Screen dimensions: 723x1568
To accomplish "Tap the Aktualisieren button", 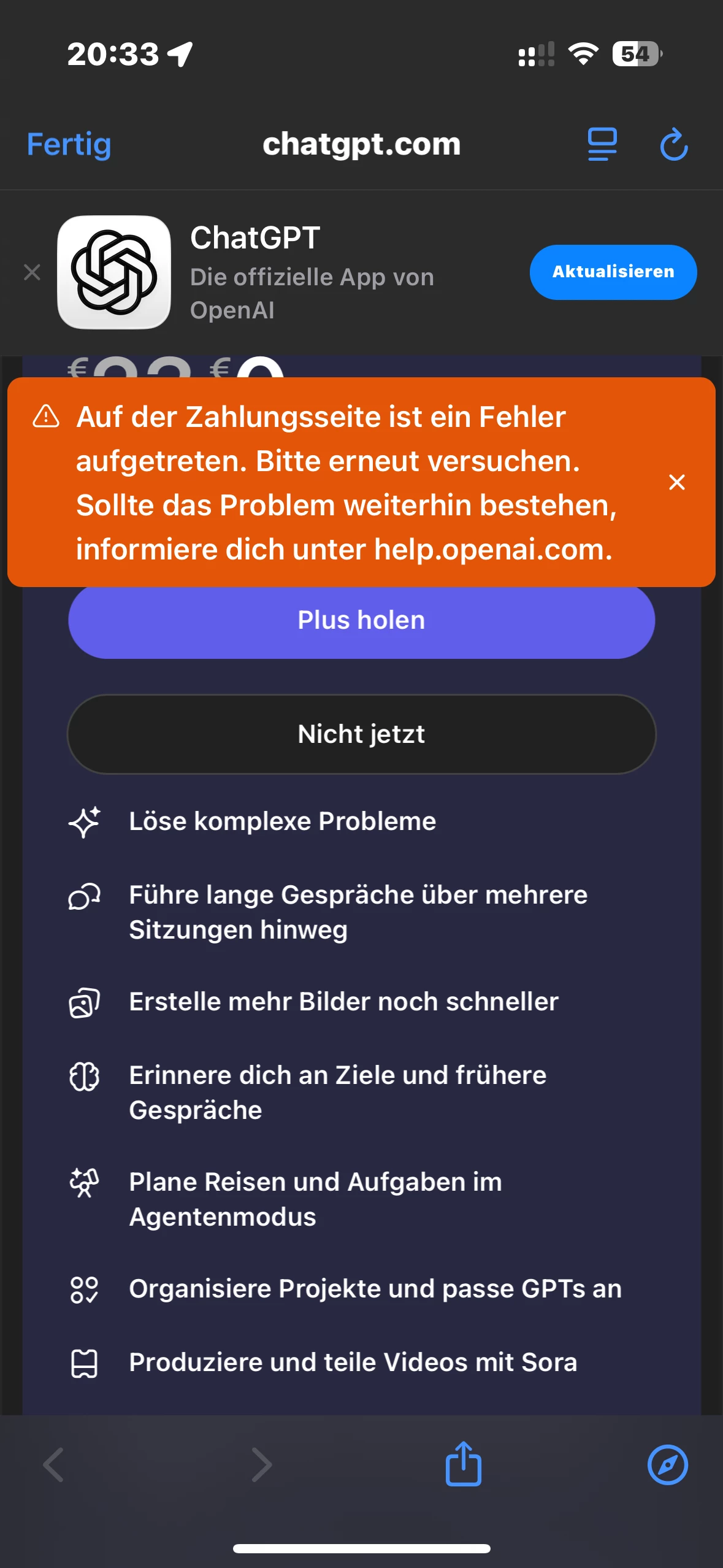I will click(x=613, y=272).
